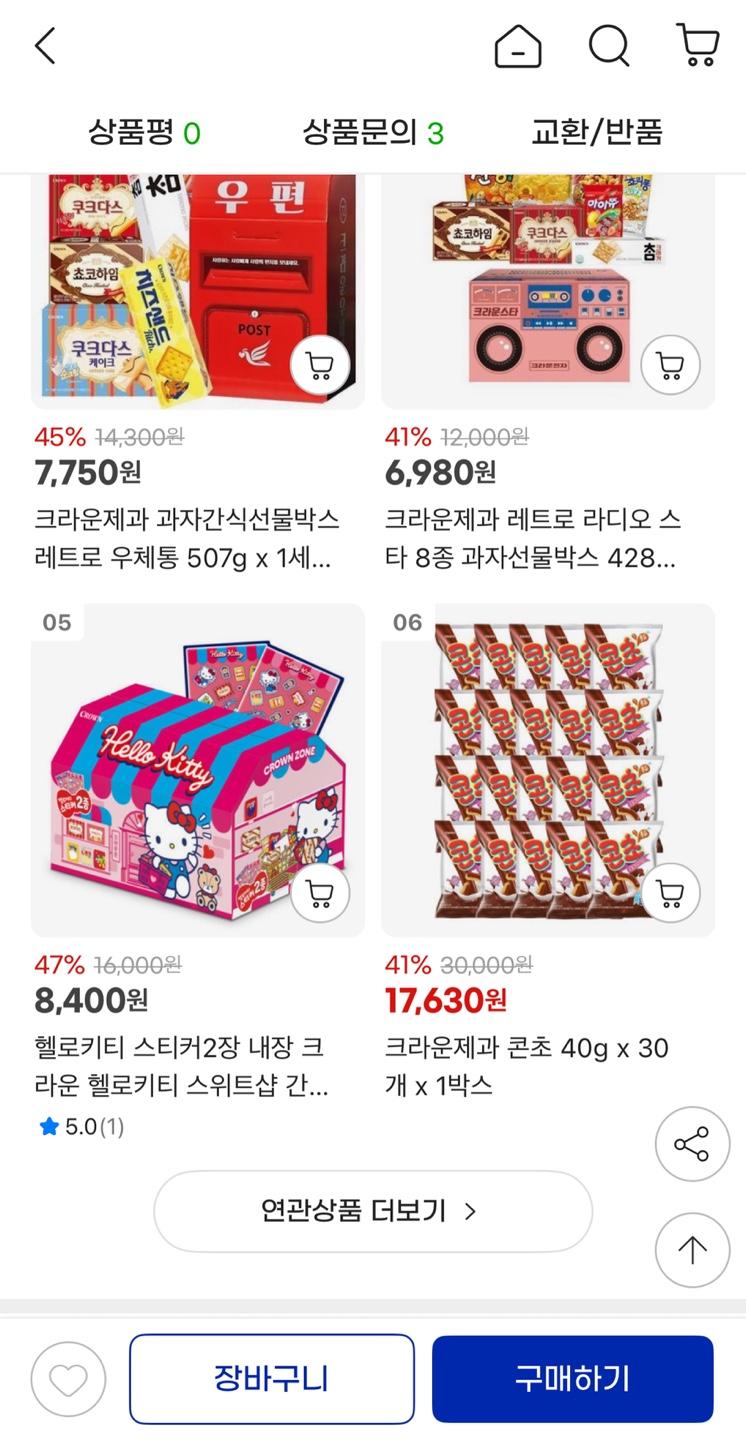
Task: Add 레트로 라디오 스타 box to cart
Action: (x=669, y=366)
